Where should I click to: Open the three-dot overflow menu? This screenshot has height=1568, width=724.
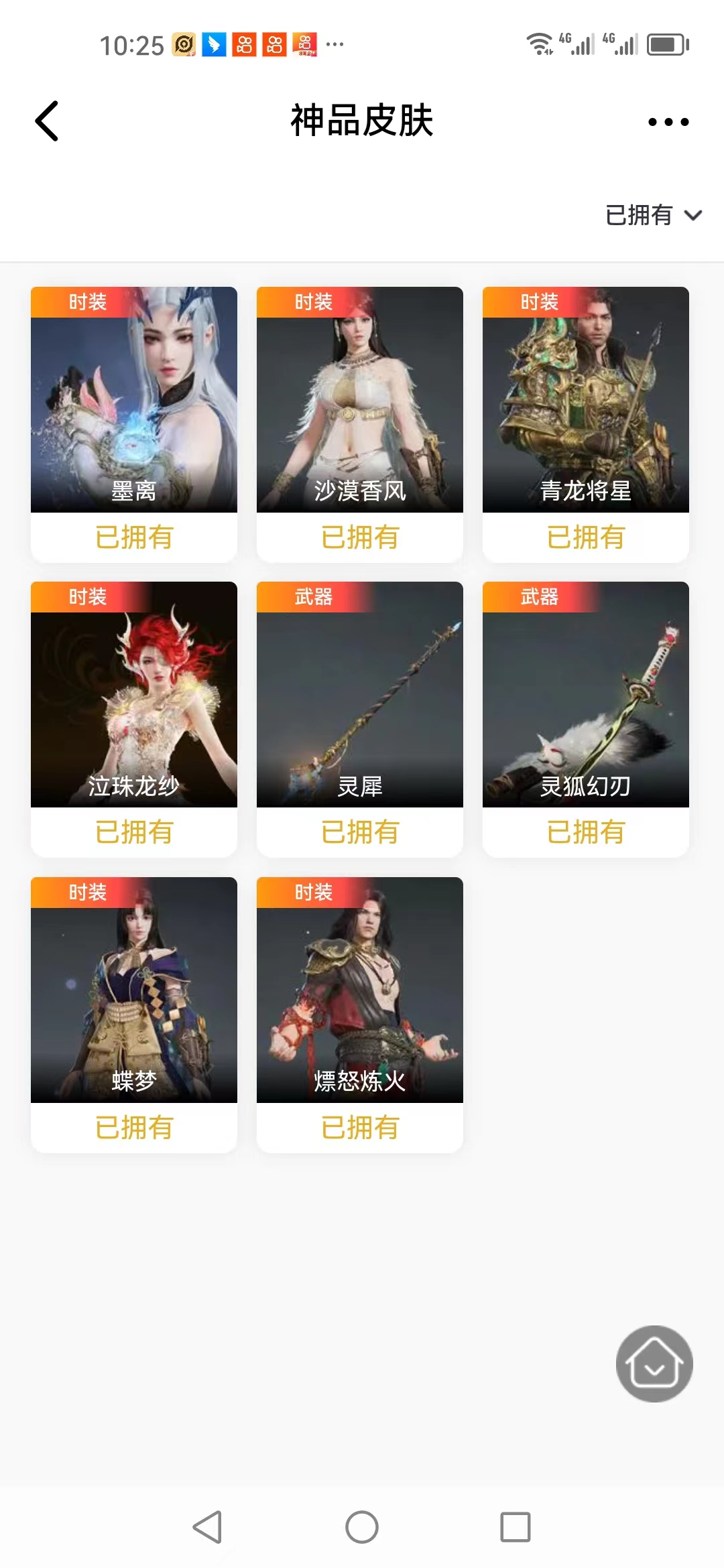click(x=668, y=122)
